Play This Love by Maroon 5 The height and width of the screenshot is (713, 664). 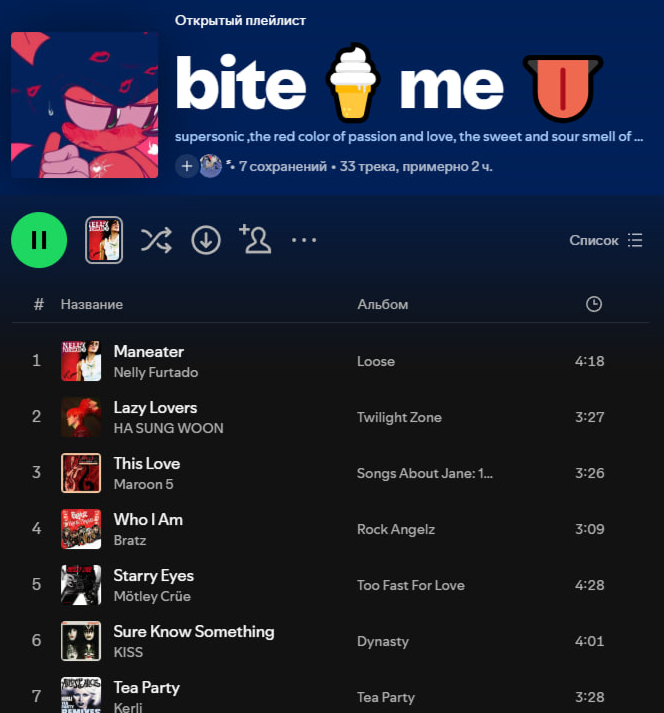pyautogui.click(x=146, y=464)
